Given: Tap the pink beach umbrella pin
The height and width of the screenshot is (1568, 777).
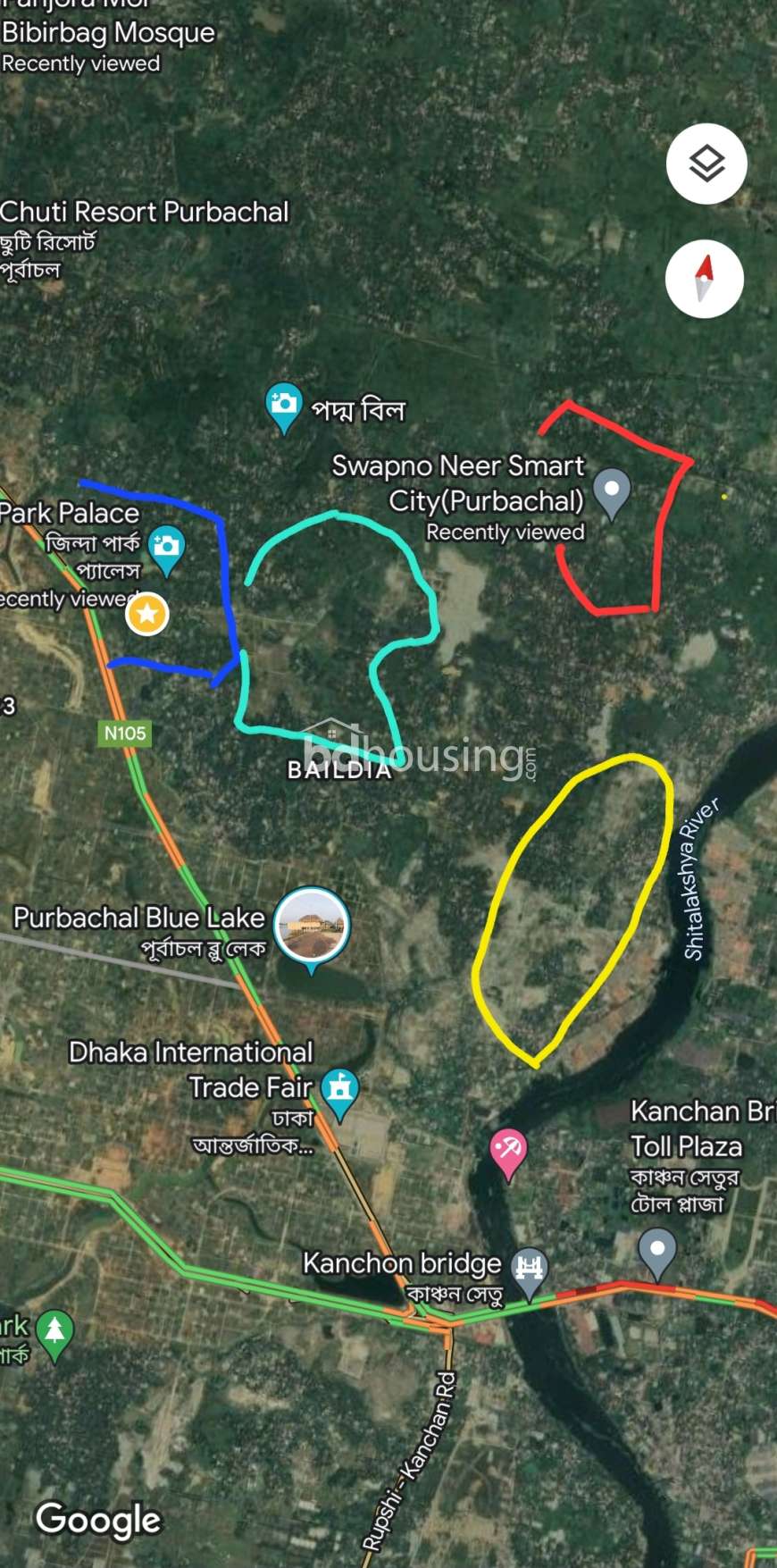Looking at the screenshot, I should (508, 1154).
